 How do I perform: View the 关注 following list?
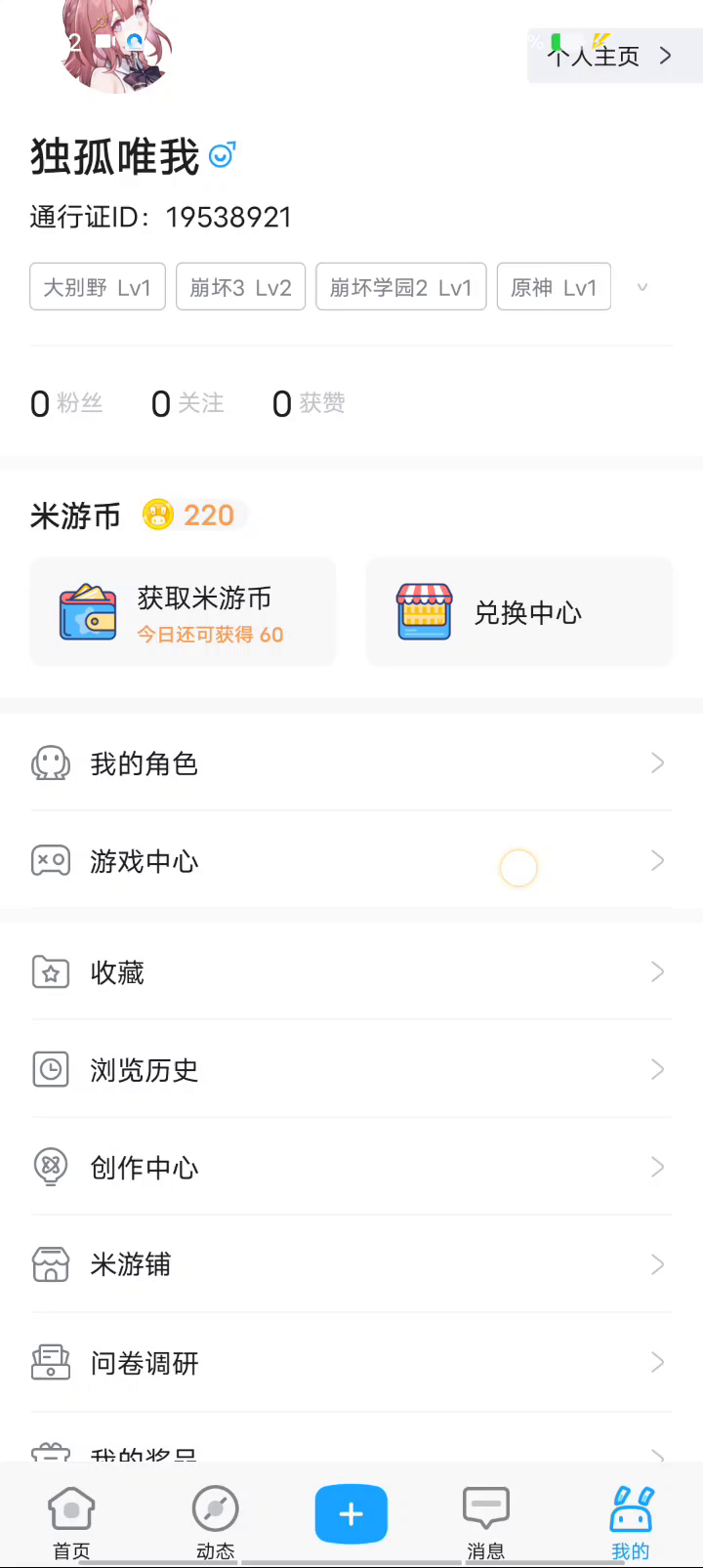tap(187, 403)
